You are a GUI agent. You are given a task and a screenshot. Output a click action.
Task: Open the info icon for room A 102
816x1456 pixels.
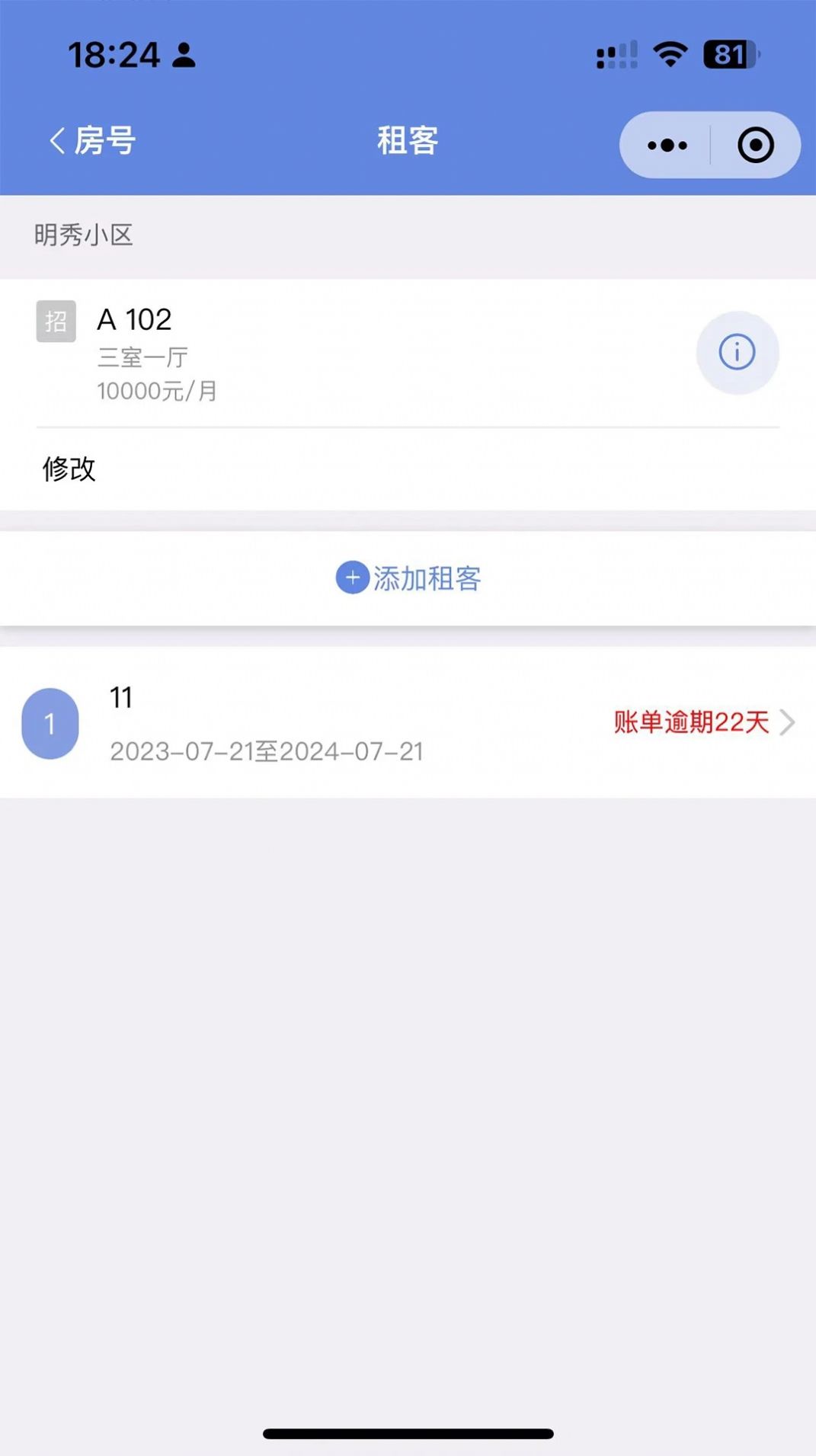[x=737, y=352]
